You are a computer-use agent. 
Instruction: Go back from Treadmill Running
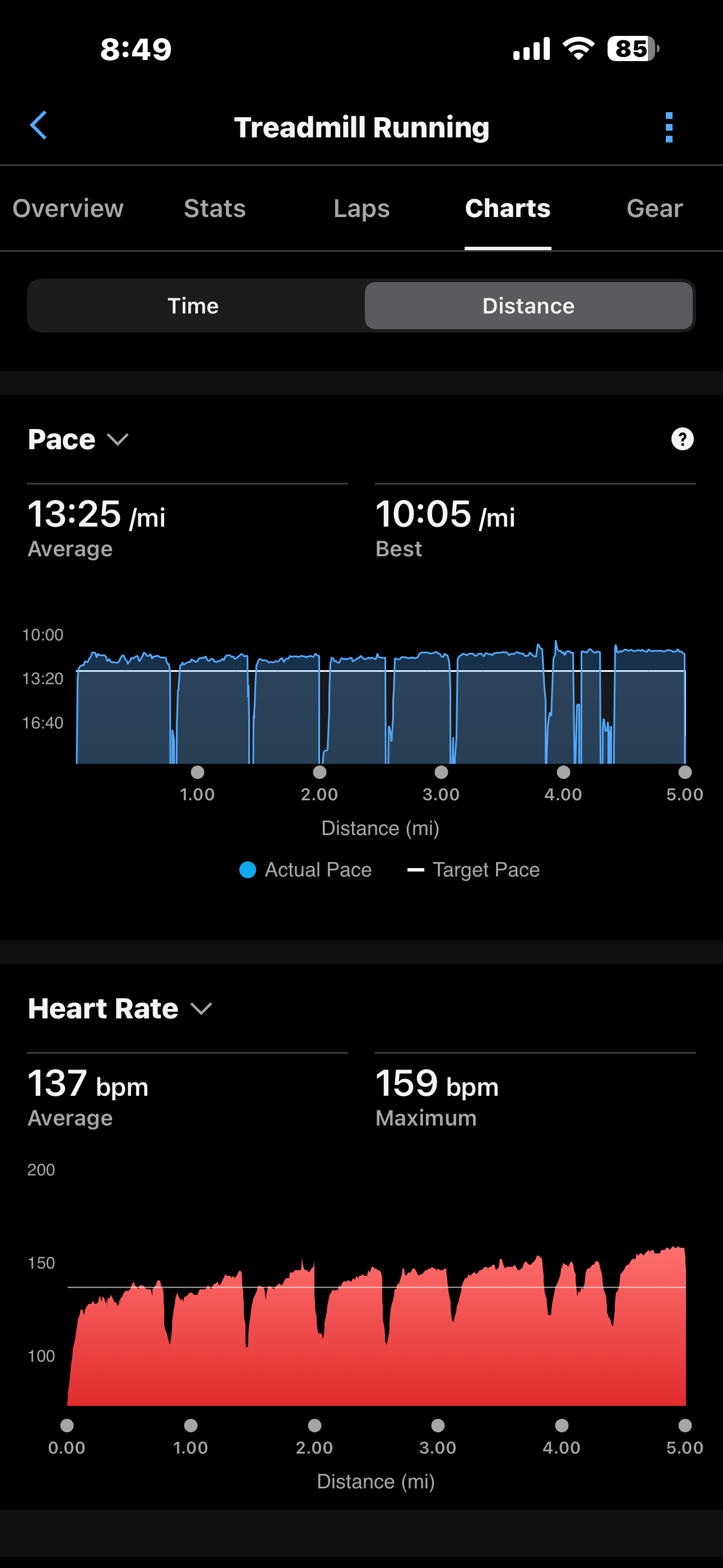click(x=38, y=126)
